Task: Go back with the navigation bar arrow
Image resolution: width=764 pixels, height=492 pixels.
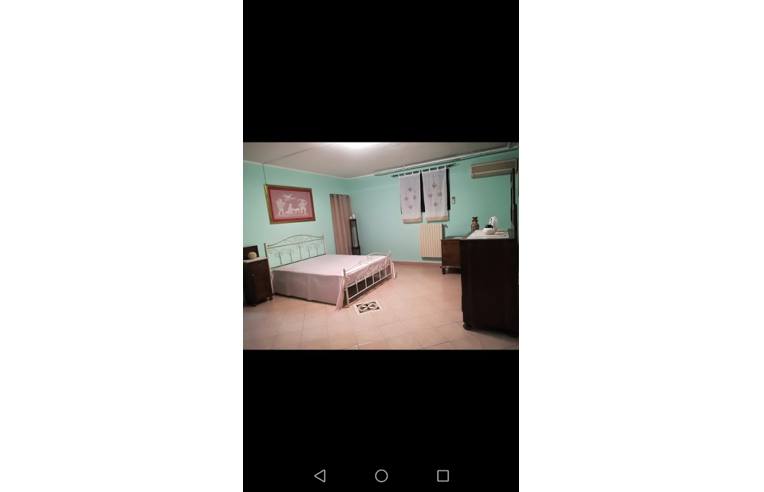Action: [x=320, y=476]
